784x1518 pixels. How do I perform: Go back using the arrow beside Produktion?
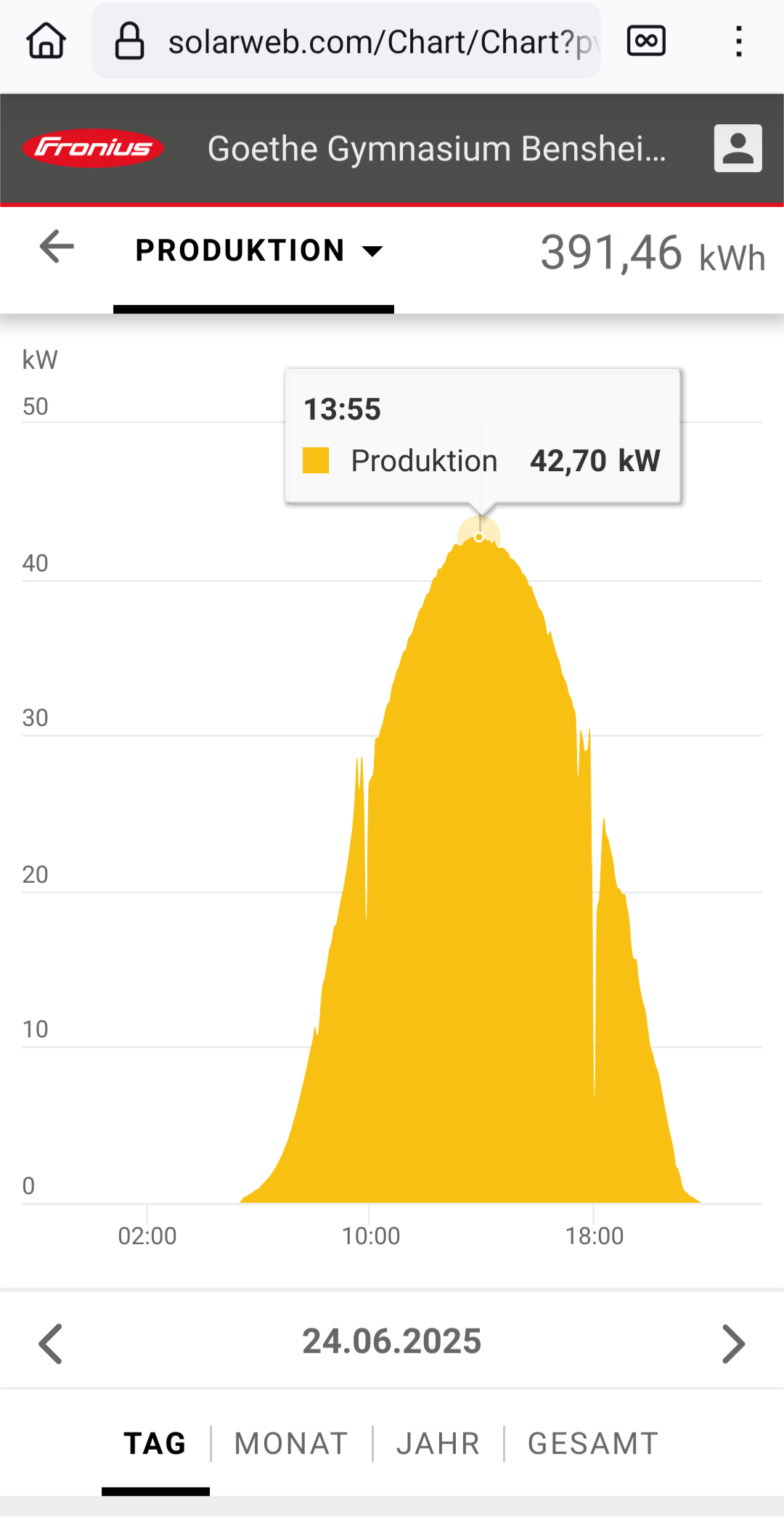pyautogui.click(x=57, y=247)
